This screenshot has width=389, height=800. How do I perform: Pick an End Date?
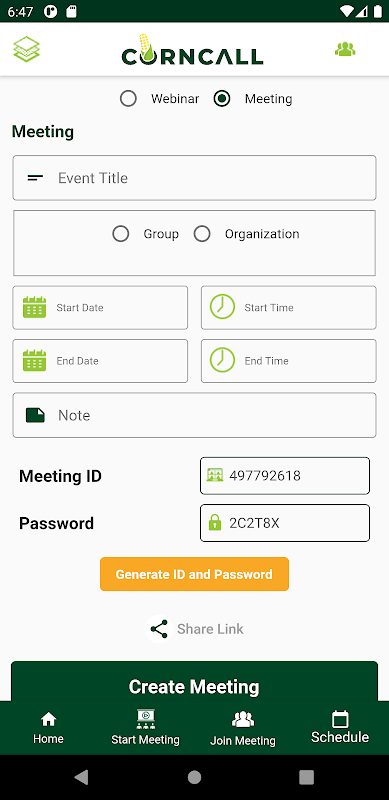[x=100, y=361]
